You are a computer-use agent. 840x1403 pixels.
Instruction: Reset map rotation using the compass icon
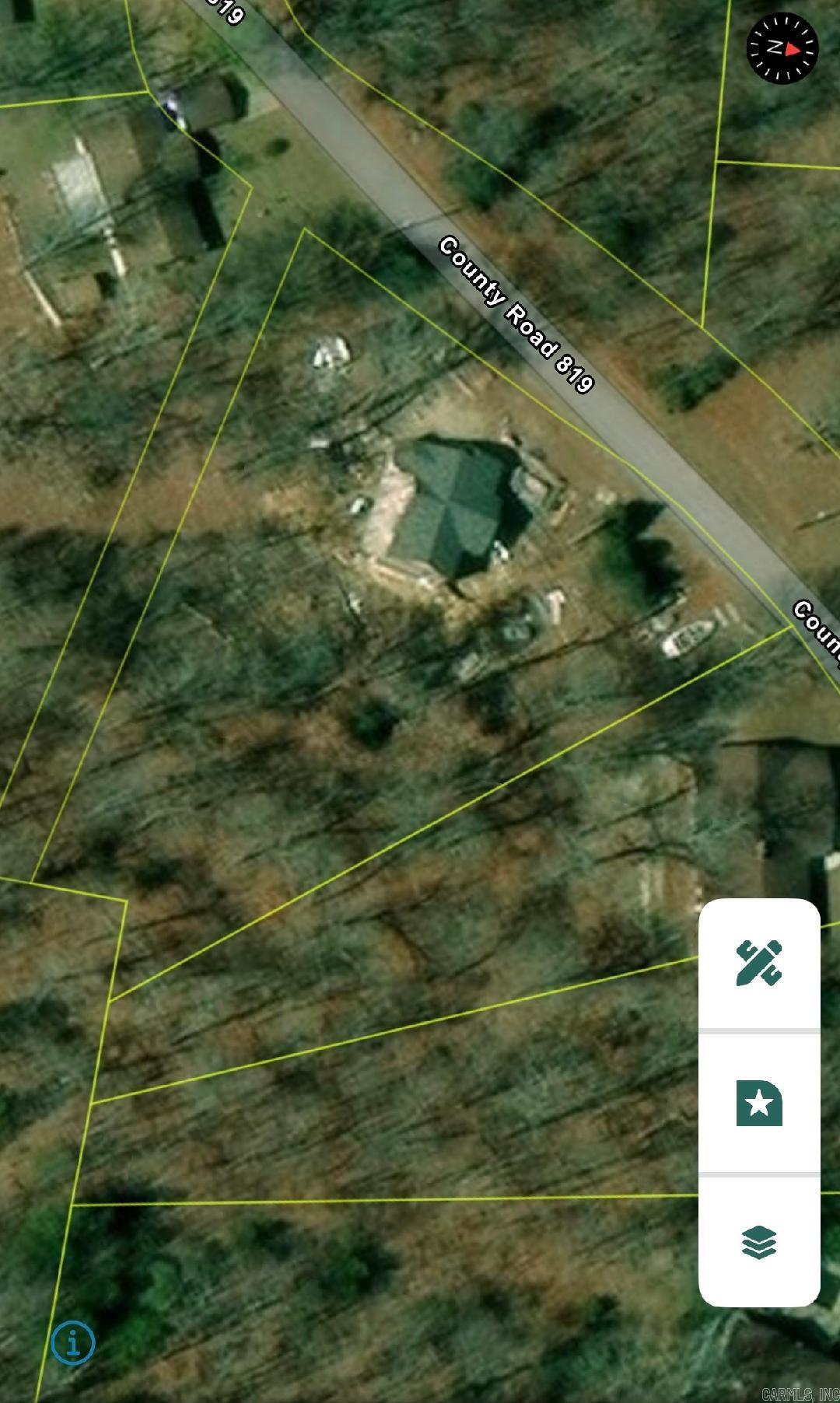pos(782,48)
